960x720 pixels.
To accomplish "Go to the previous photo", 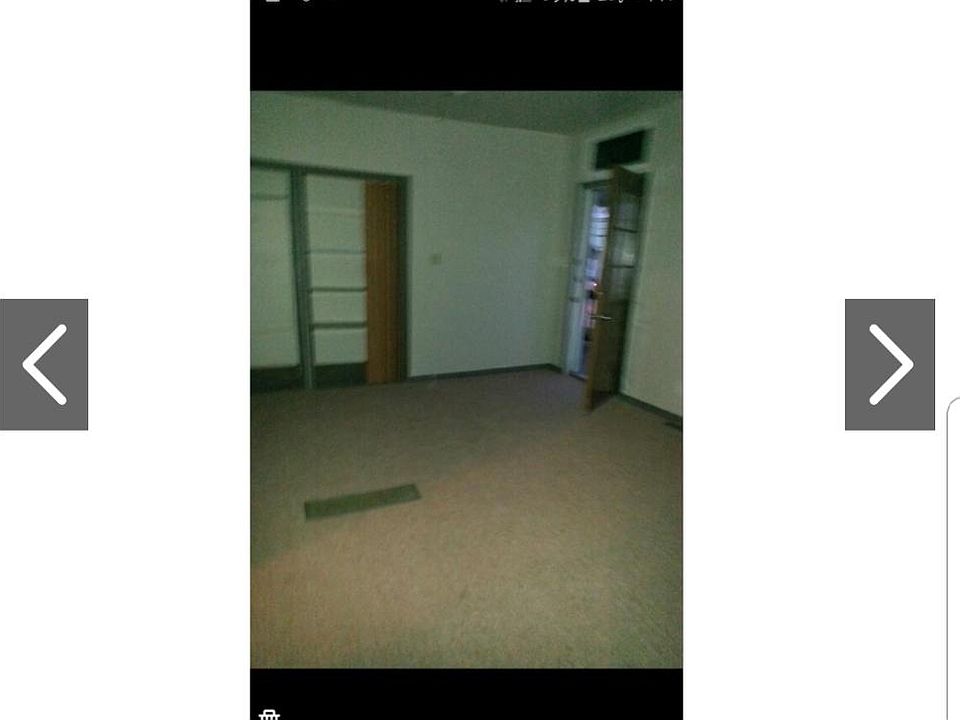I will tap(44, 364).
